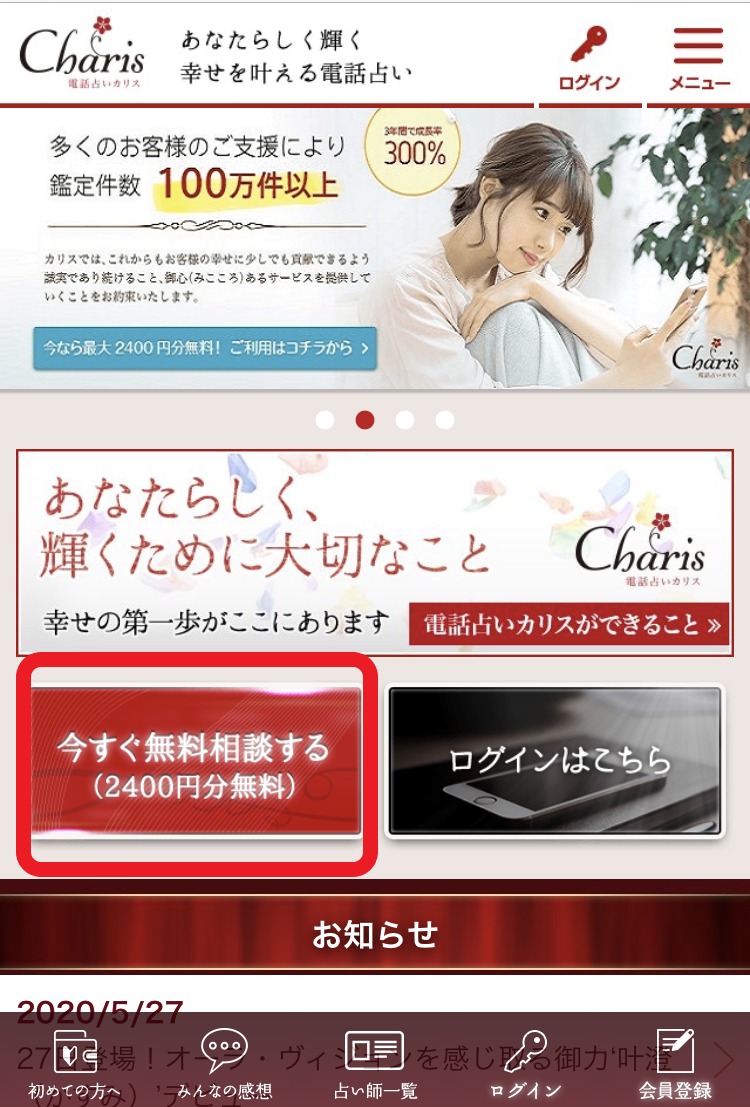The height and width of the screenshot is (1107, 750).
Task: Select ログイン in the bottom bar
Action: click(x=525, y=1065)
